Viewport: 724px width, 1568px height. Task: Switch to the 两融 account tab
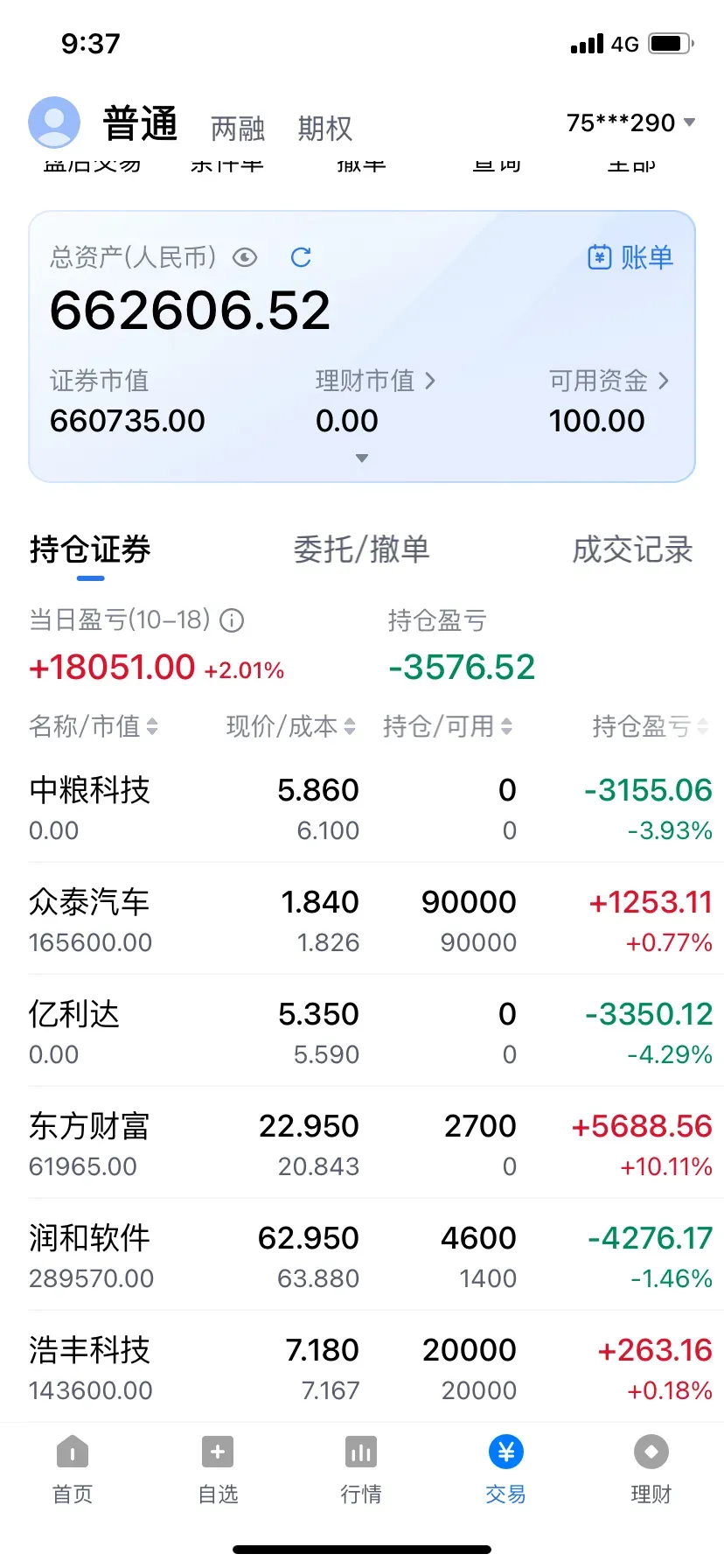tap(238, 129)
